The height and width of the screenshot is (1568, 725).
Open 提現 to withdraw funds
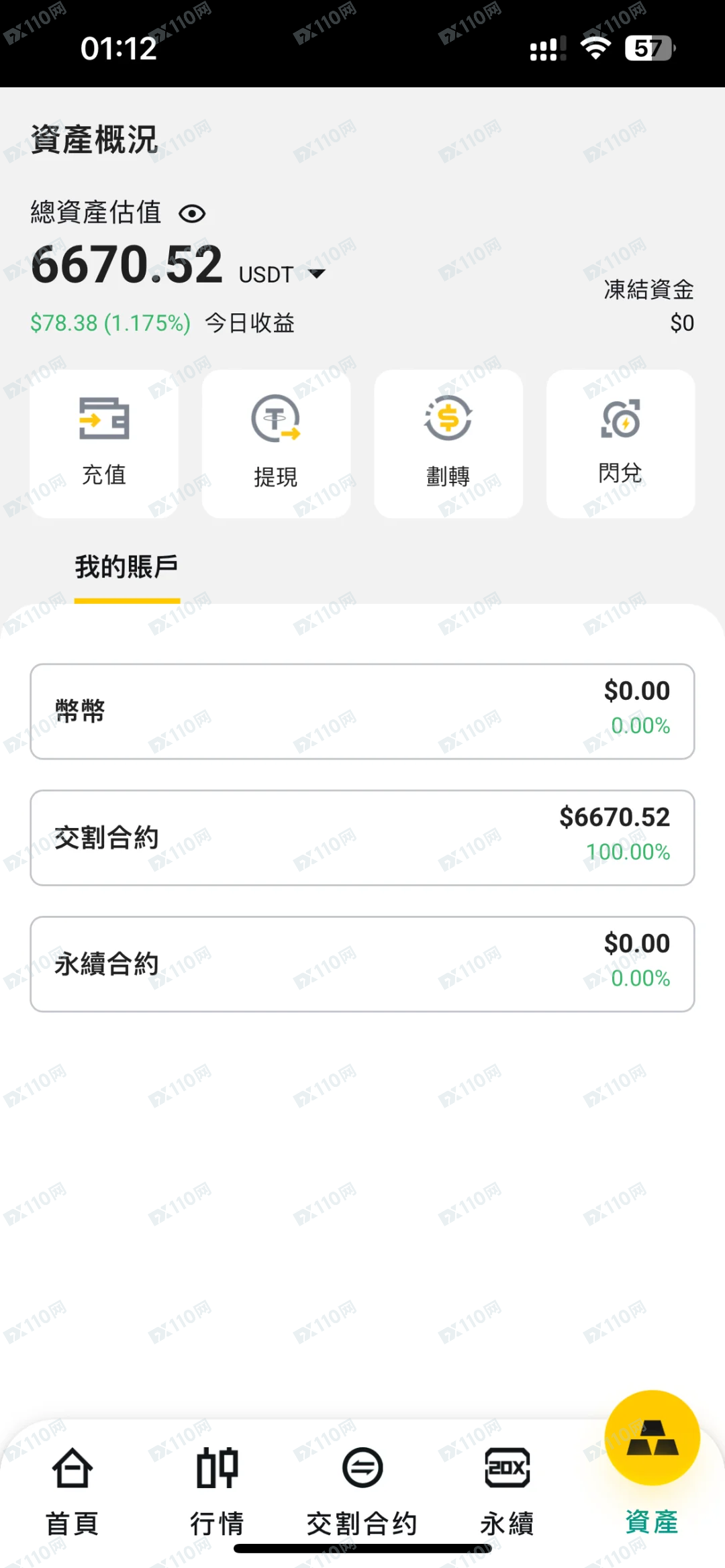click(x=276, y=443)
